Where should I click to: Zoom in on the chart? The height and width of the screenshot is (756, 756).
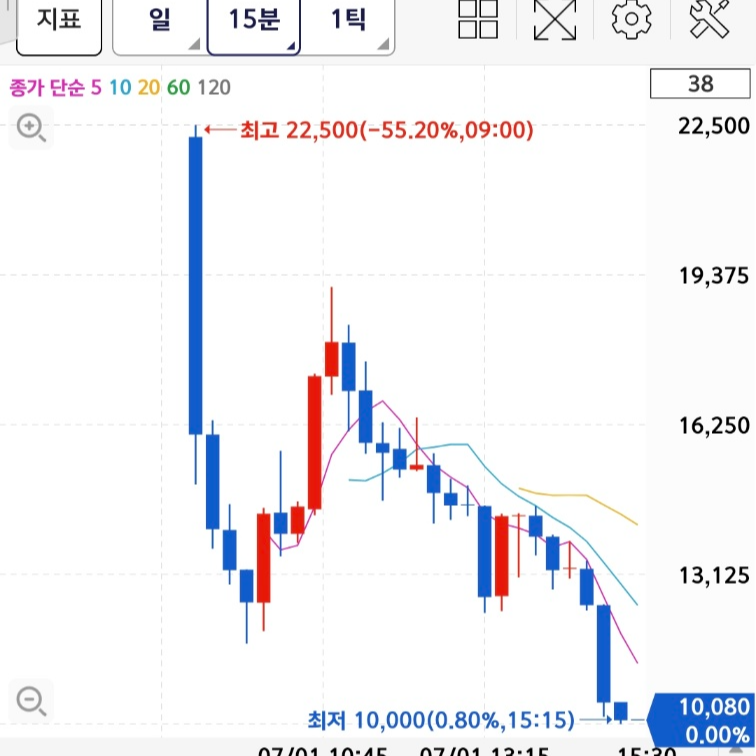point(31,128)
